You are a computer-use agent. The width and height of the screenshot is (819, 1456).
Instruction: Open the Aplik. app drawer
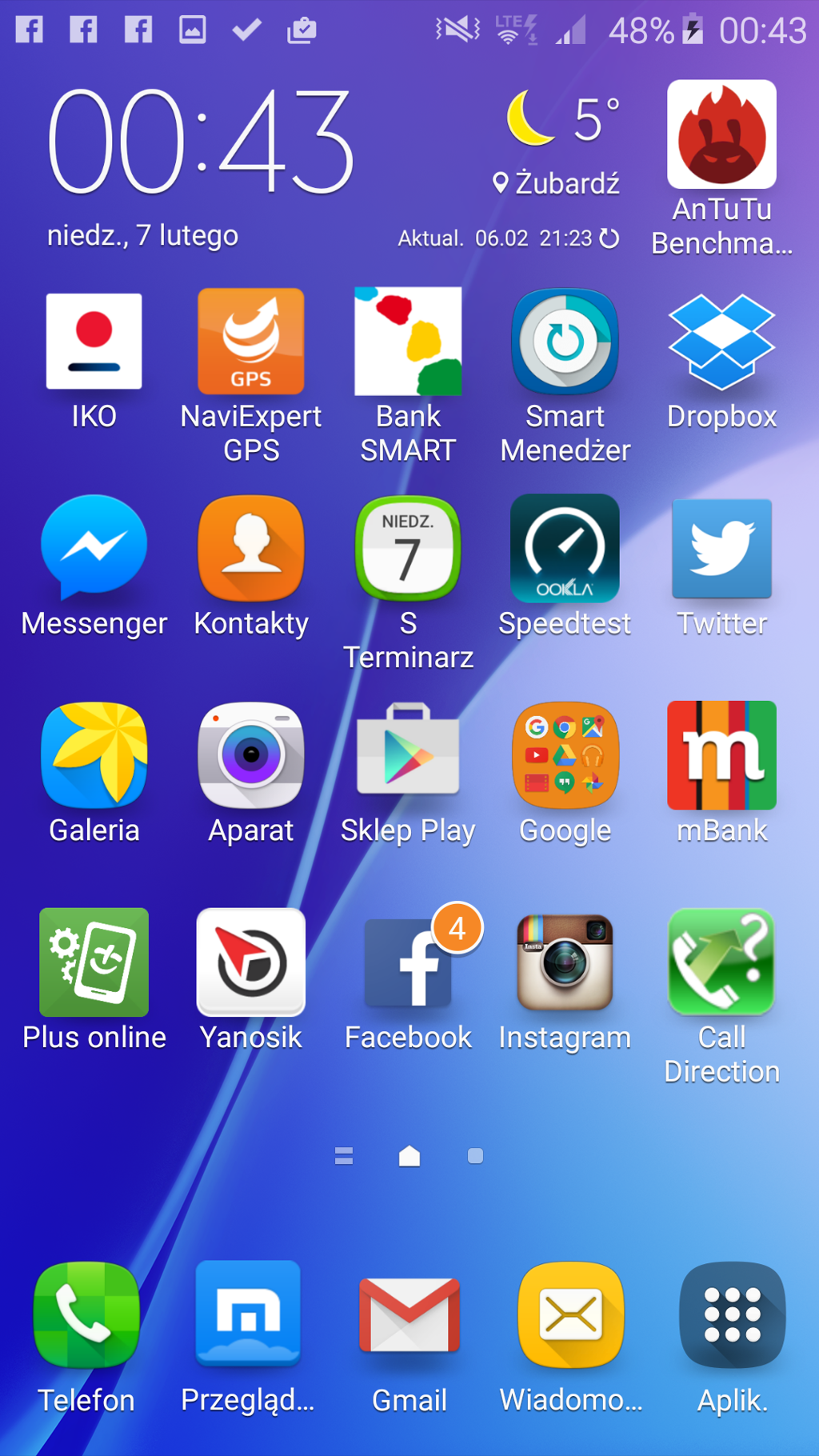[731, 1316]
